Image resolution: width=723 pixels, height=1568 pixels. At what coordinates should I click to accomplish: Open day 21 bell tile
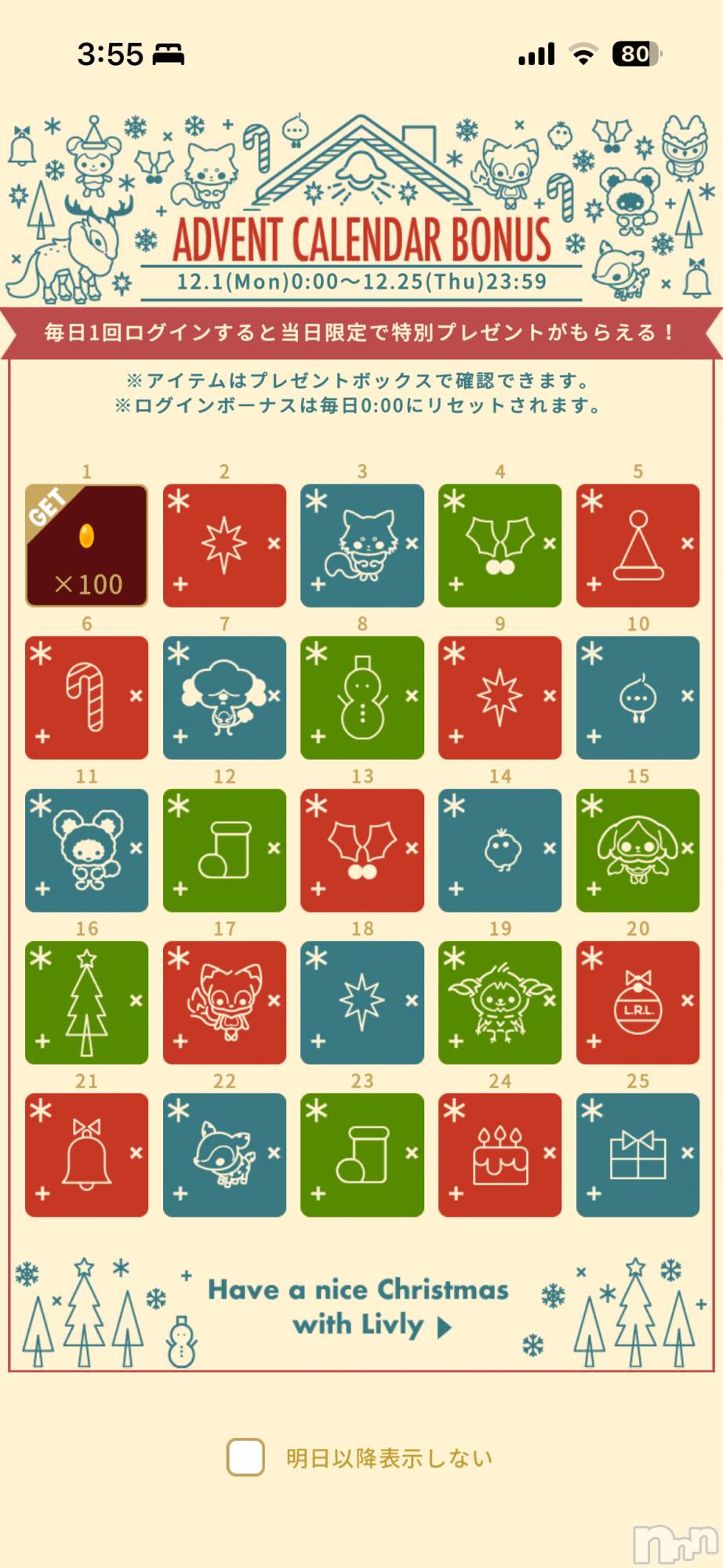(x=86, y=1155)
